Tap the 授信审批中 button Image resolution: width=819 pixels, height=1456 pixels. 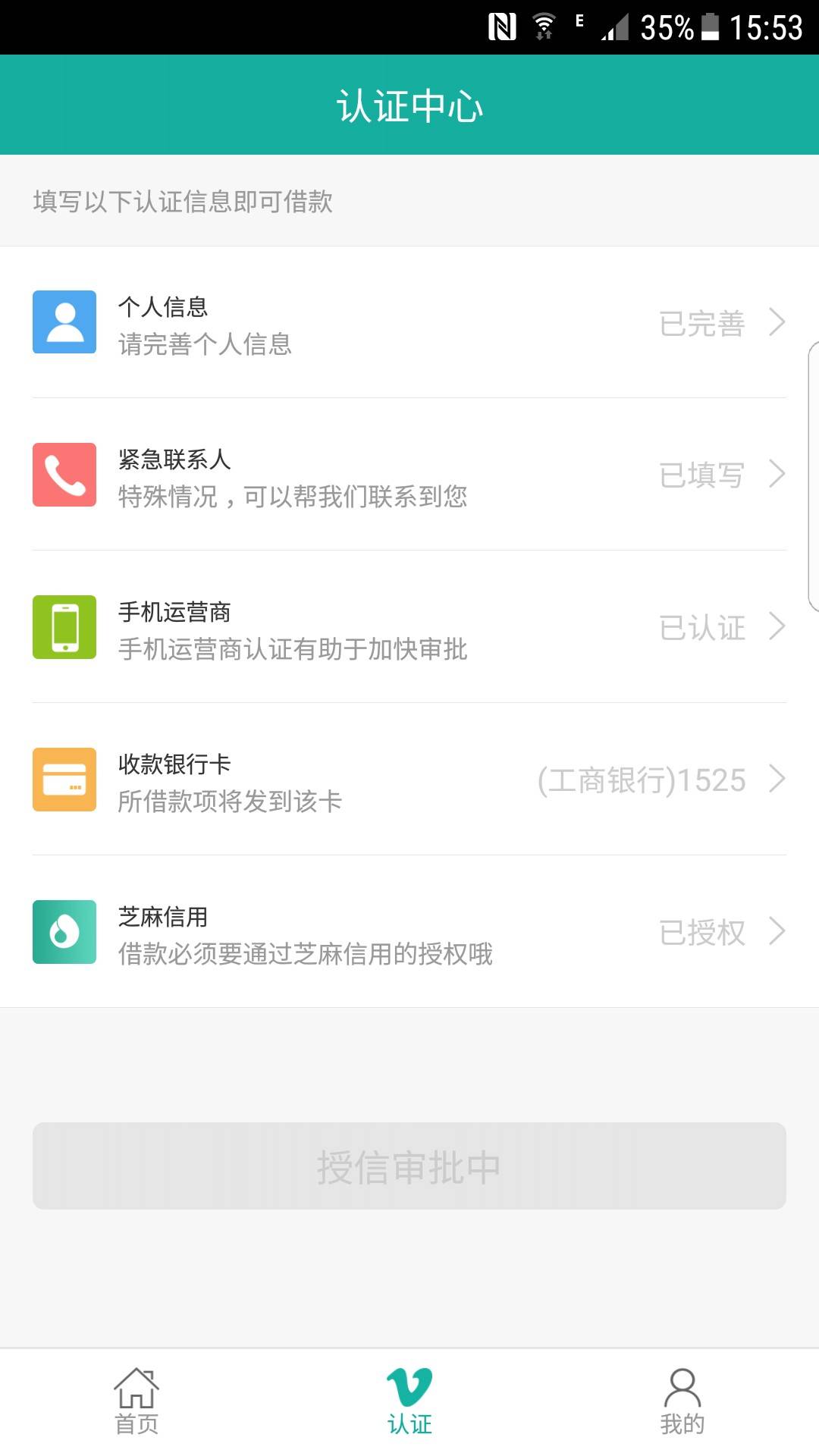click(409, 1166)
